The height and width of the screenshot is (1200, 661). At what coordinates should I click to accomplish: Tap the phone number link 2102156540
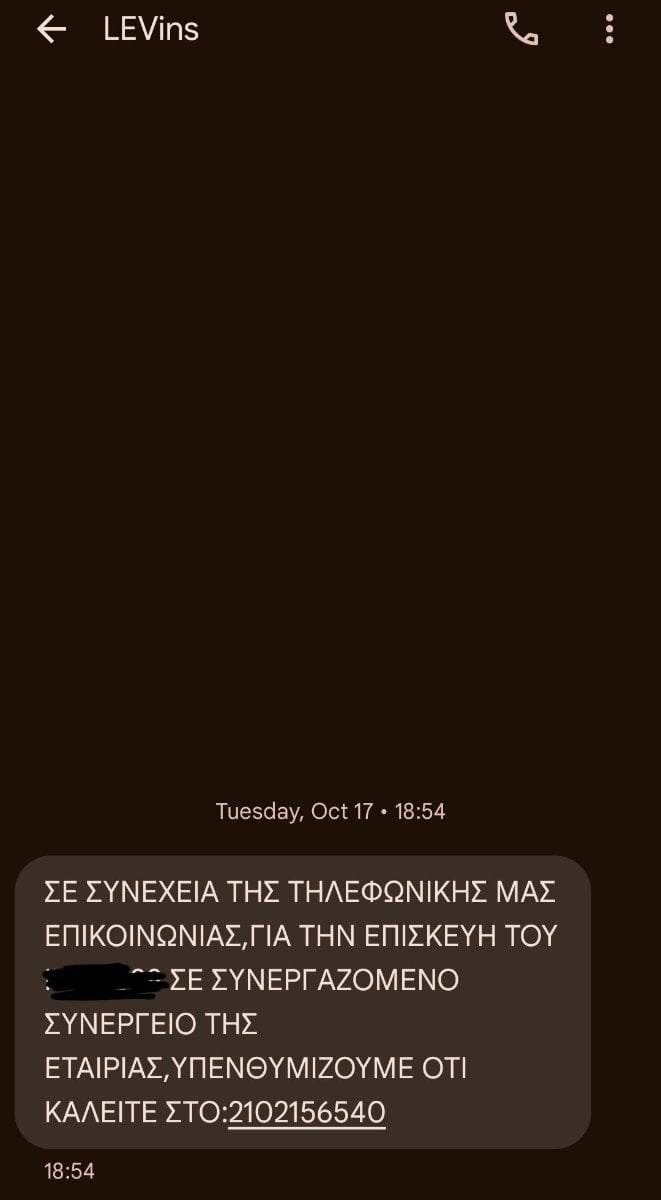click(x=307, y=1112)
